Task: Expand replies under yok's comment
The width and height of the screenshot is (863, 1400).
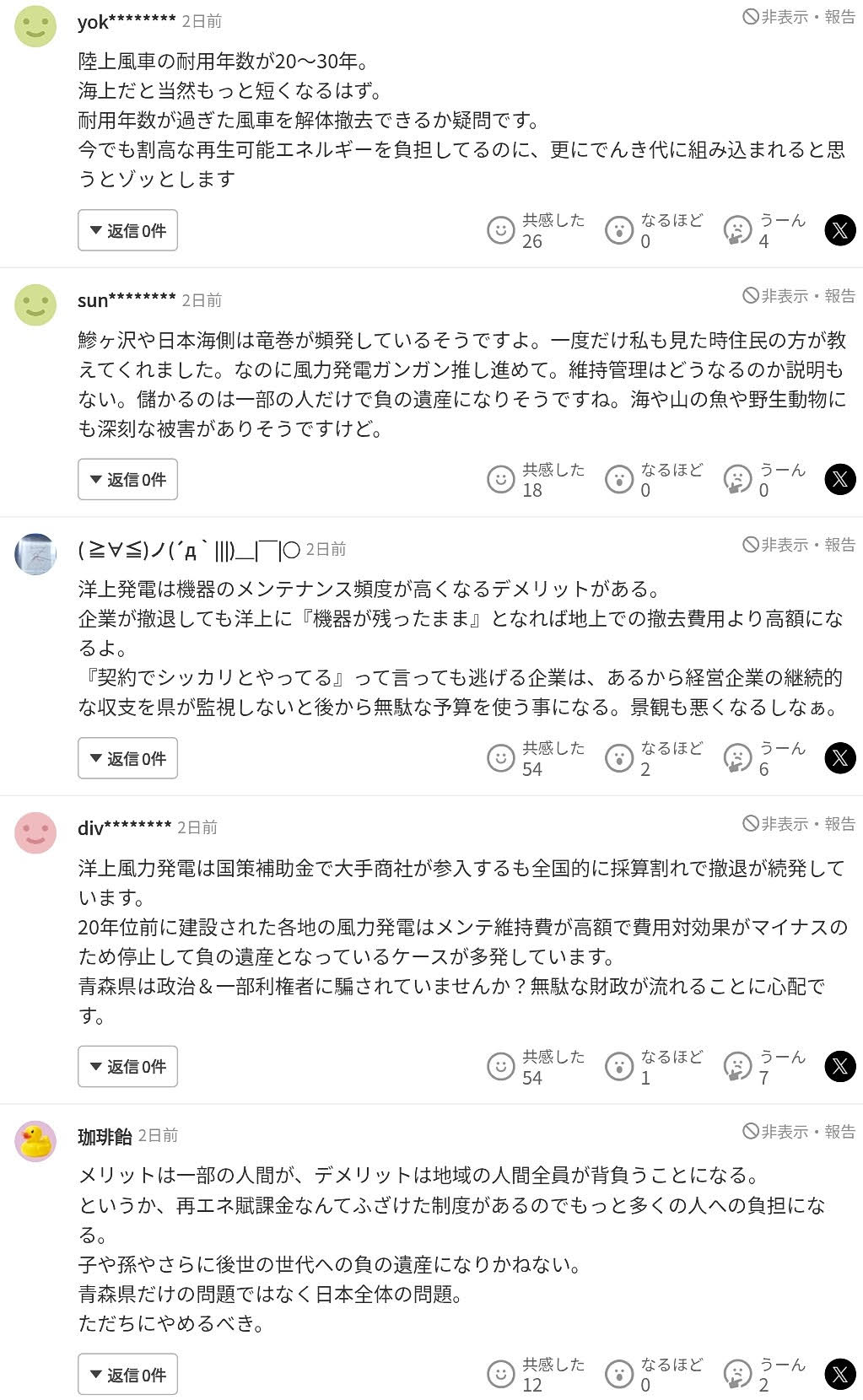Action: 127,230
